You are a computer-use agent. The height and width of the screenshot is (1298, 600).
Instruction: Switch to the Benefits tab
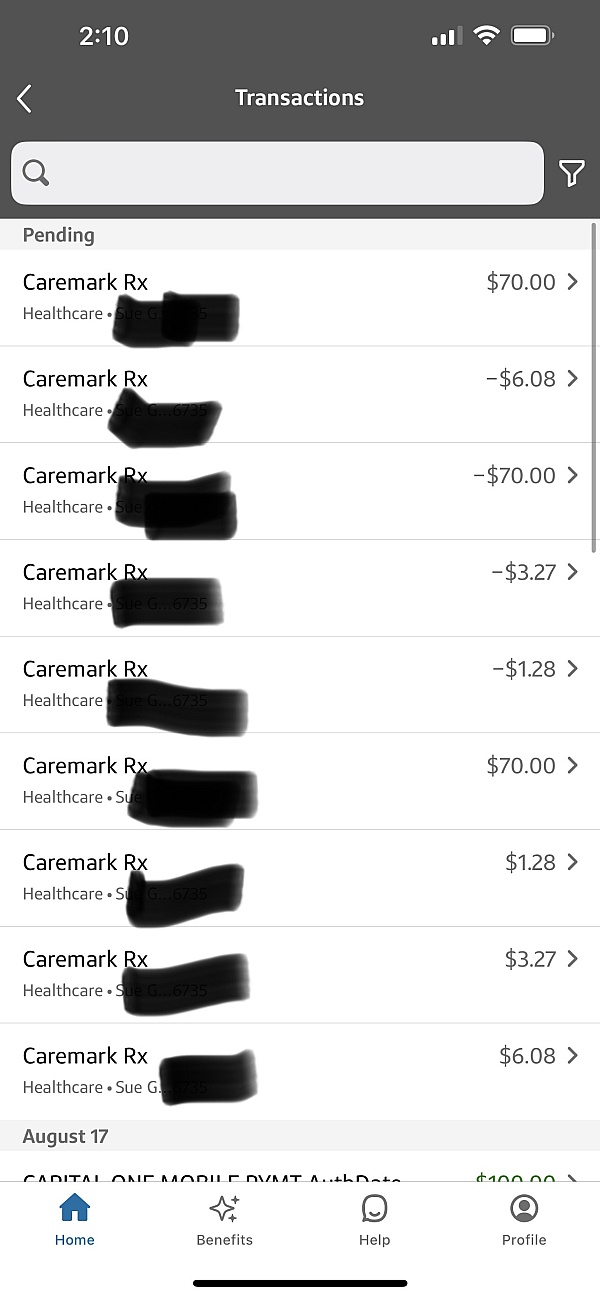coord(225,1220)
